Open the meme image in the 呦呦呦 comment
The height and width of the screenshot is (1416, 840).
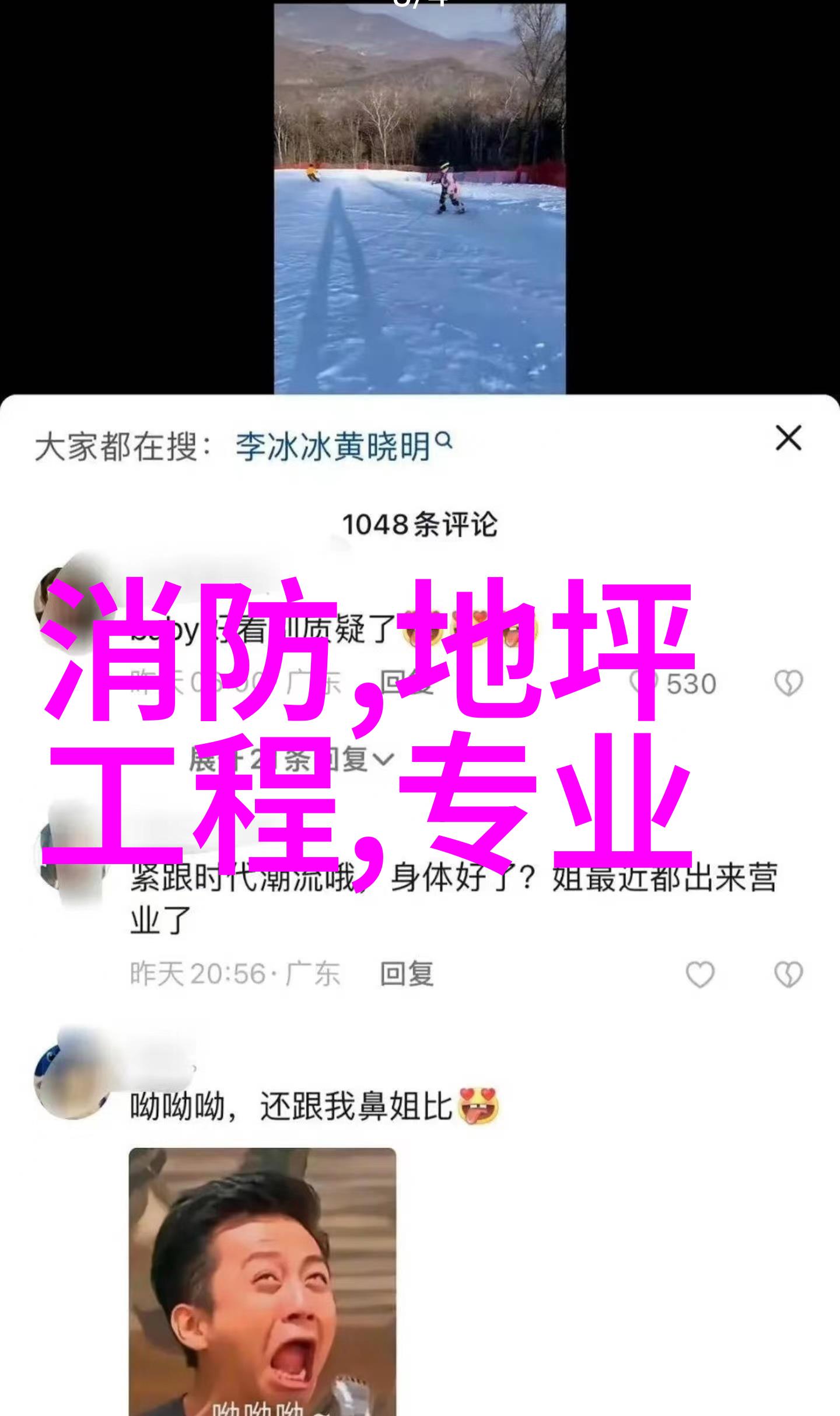[x=262, y=1278]
